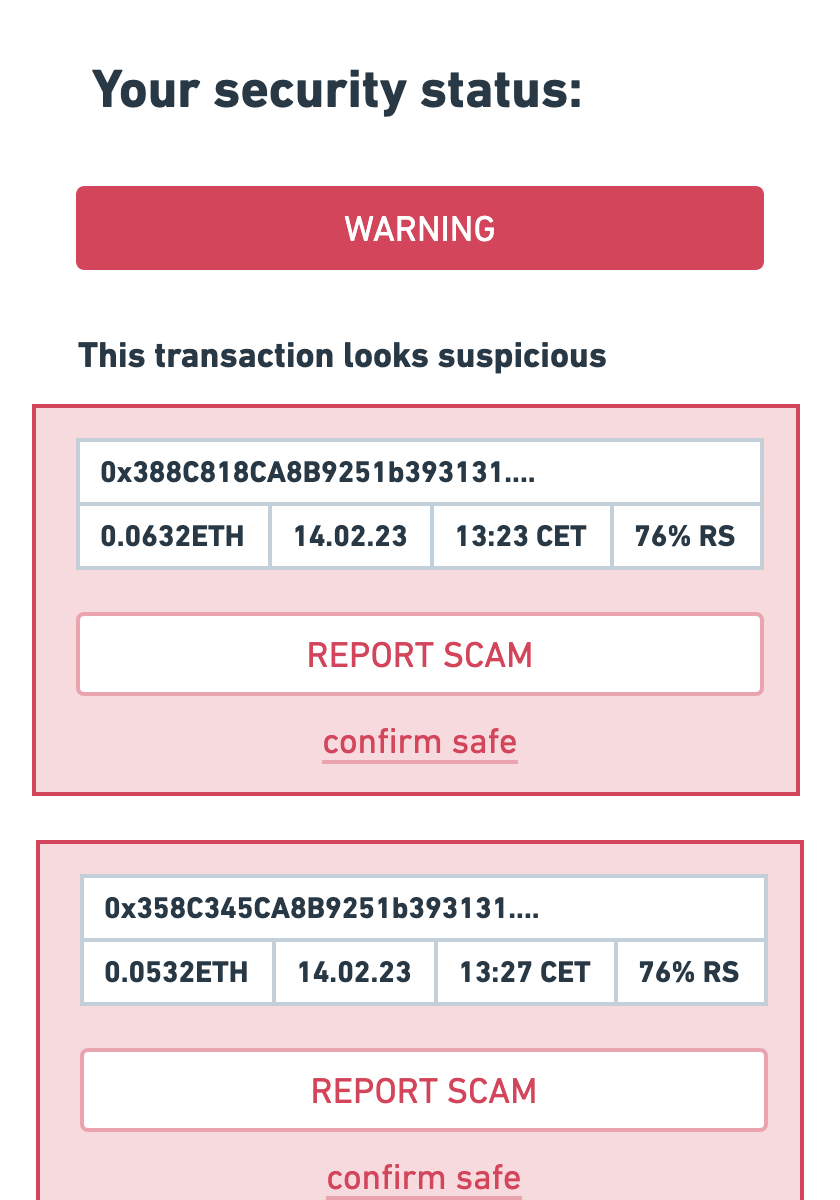
Task: Report scam for the 0.0632ETH transaction
Action: (420, 655)
